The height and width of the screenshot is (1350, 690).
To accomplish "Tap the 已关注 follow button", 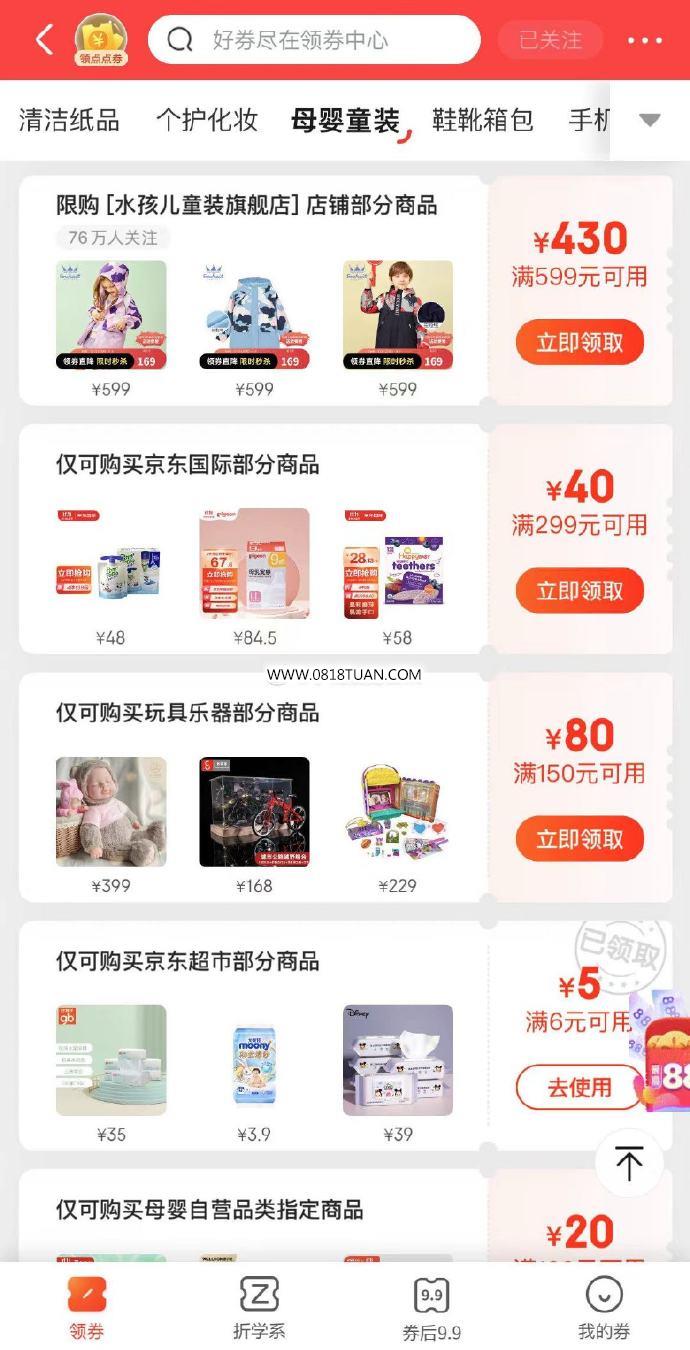I will (x=550, y=40).
